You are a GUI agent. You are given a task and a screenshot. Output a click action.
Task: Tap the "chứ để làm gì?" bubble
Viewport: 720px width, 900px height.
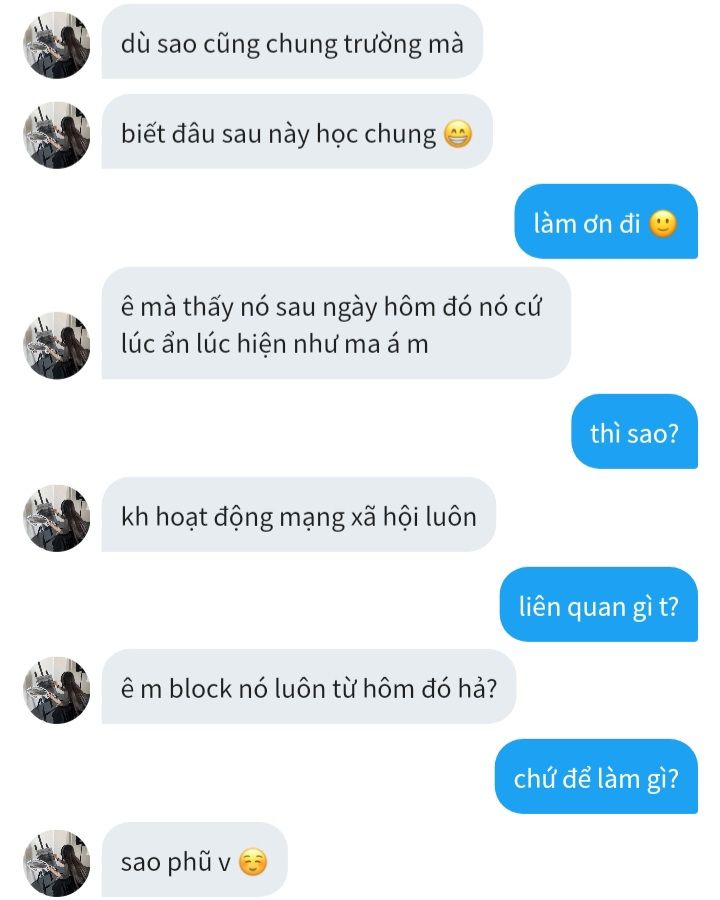pos(596,777)
